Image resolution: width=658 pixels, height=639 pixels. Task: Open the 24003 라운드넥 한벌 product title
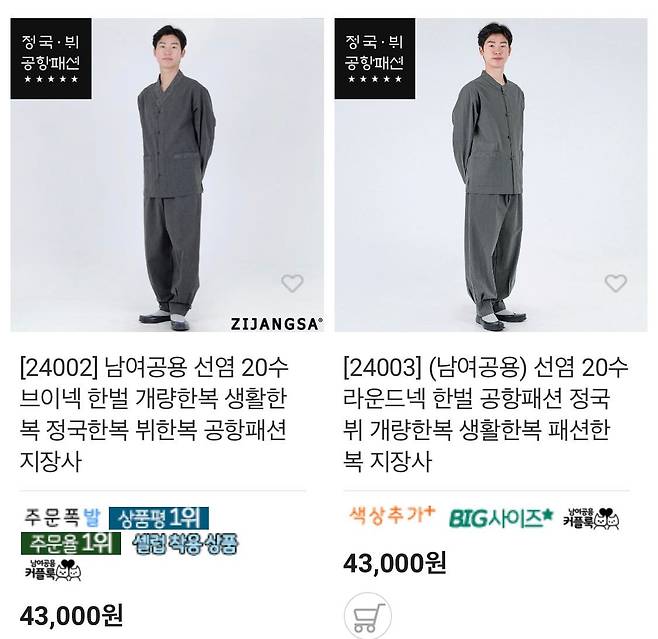coord(485,414)
